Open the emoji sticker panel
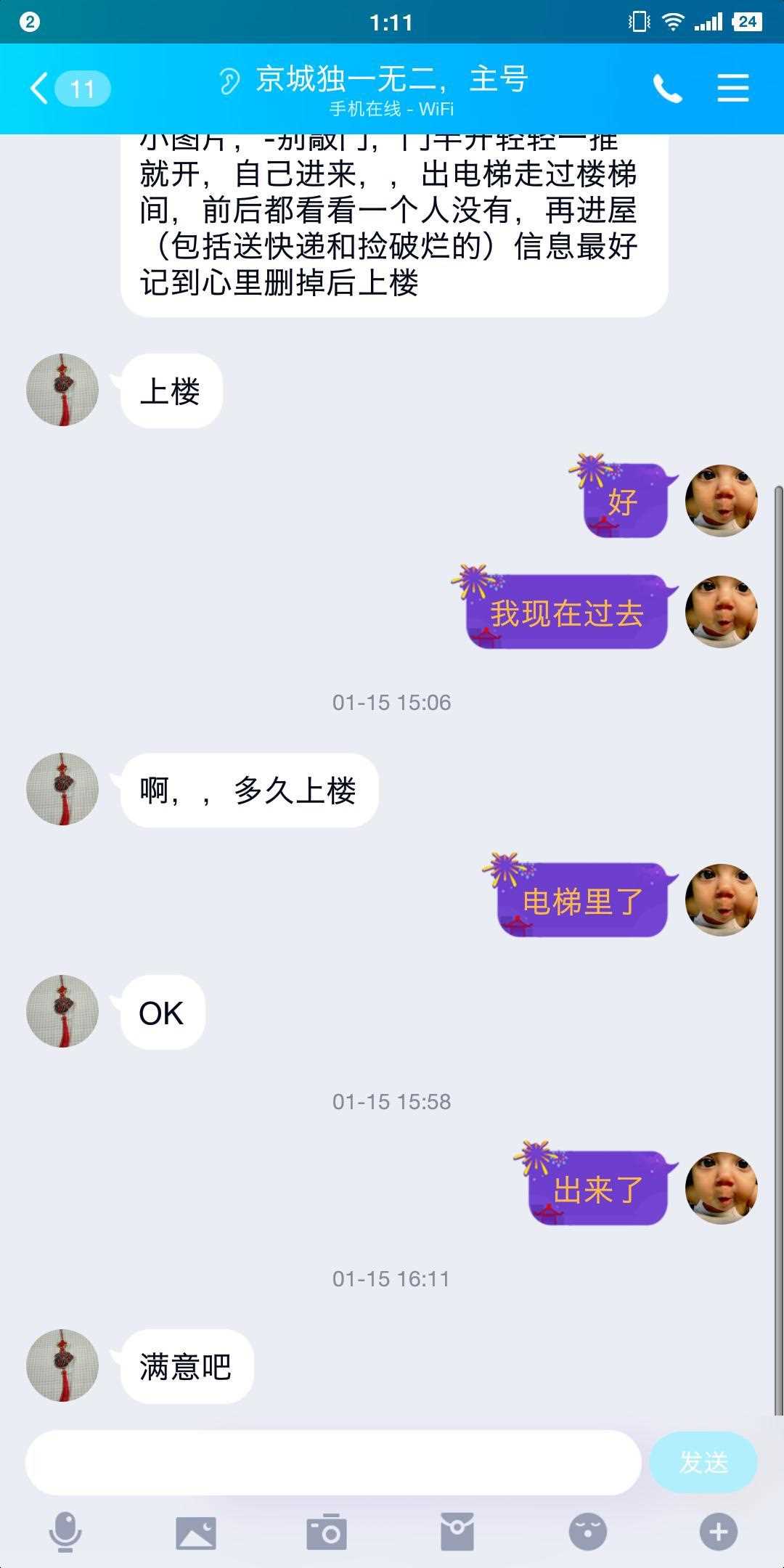The height and width of the screenshot is (1568, 784). tap(587, 1532)
